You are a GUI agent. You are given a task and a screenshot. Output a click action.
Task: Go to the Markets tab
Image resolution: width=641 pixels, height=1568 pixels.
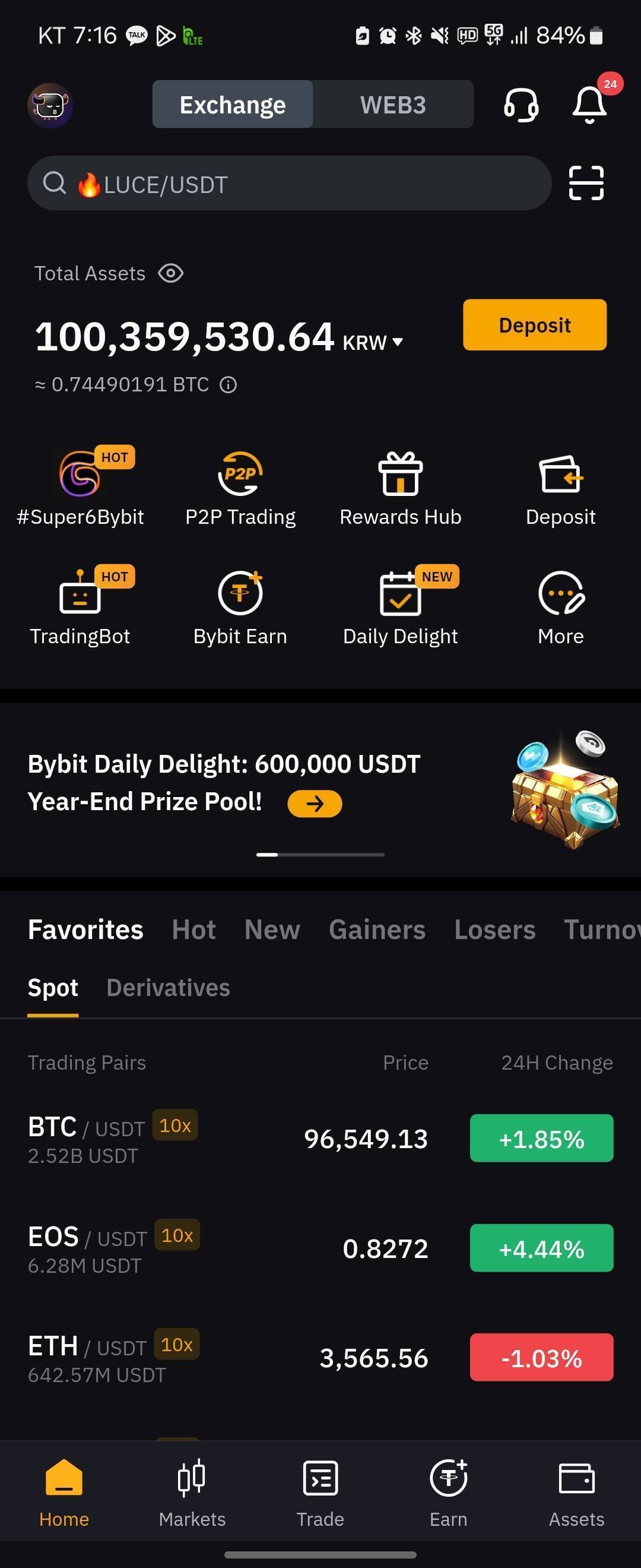(192, 1493)
